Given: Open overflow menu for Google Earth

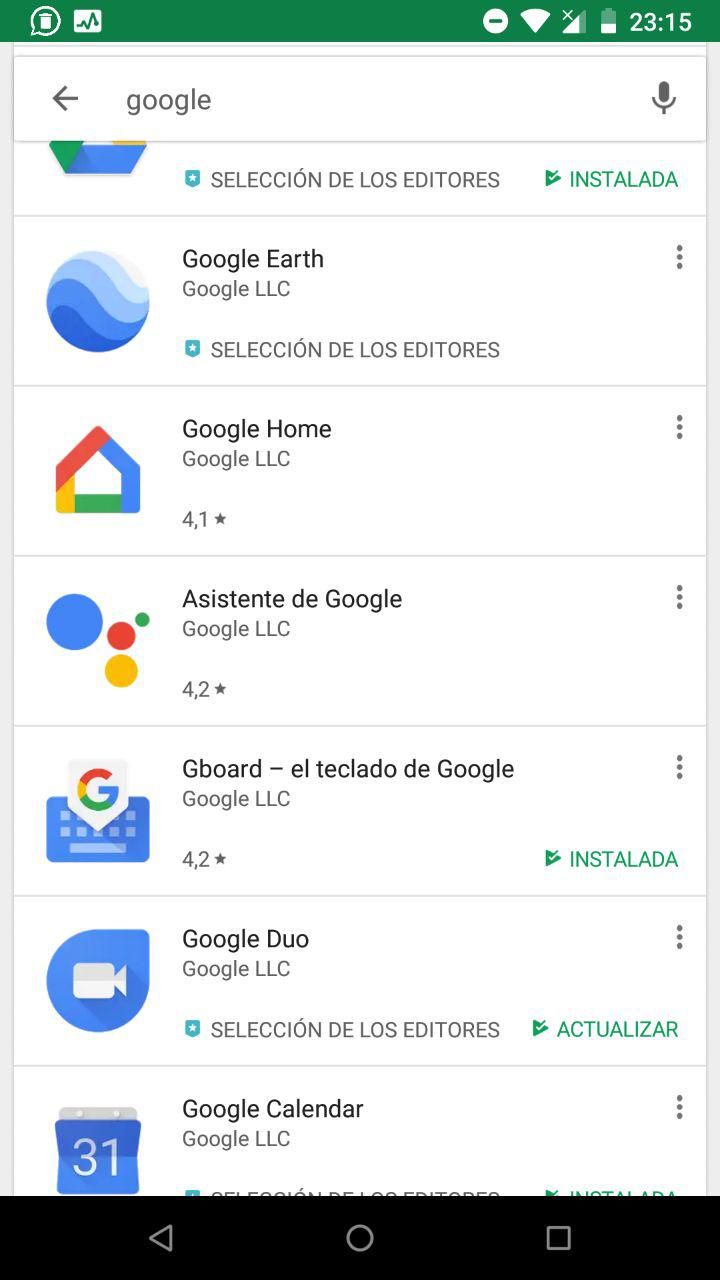Looking at the screenshot, I should pos(679,257).
